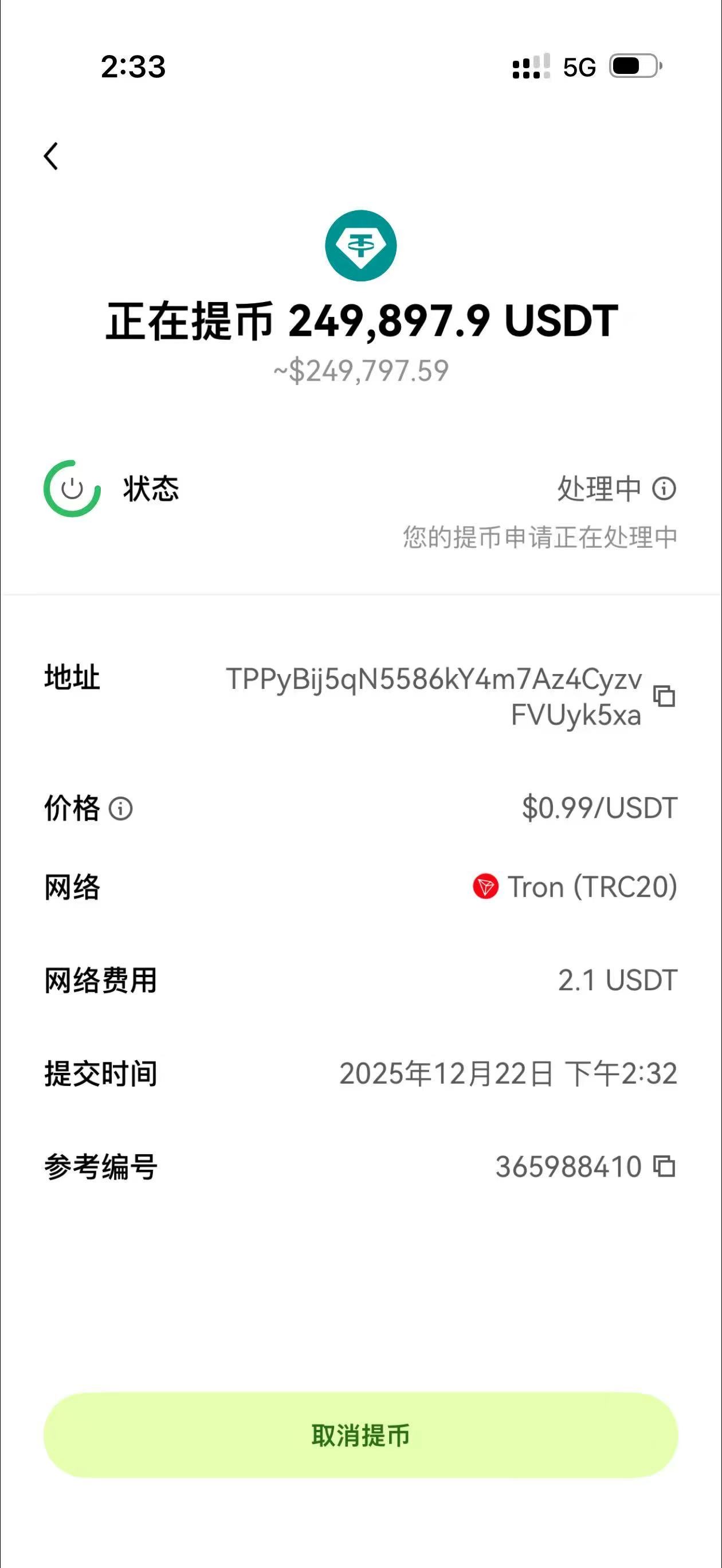Copy reference number 365988410
The height and width of the screenshot is (1568, 722).
coord(664,1166)
